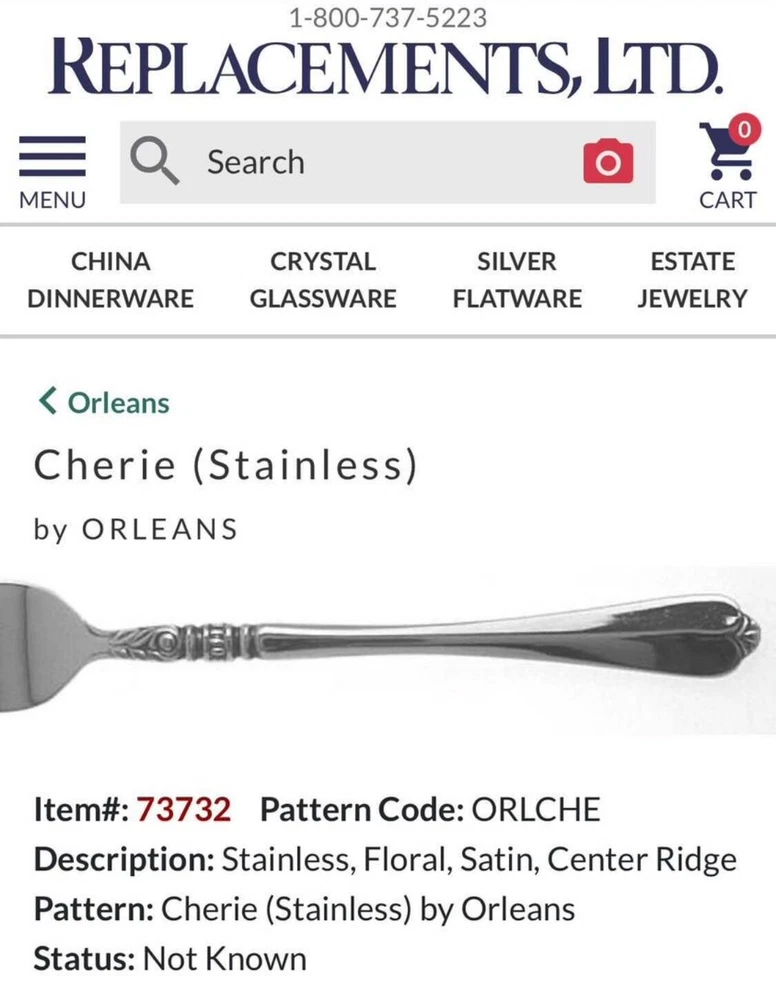Open item number 73732
This screenshot has width=776, height=1000.
coord(183,809)
